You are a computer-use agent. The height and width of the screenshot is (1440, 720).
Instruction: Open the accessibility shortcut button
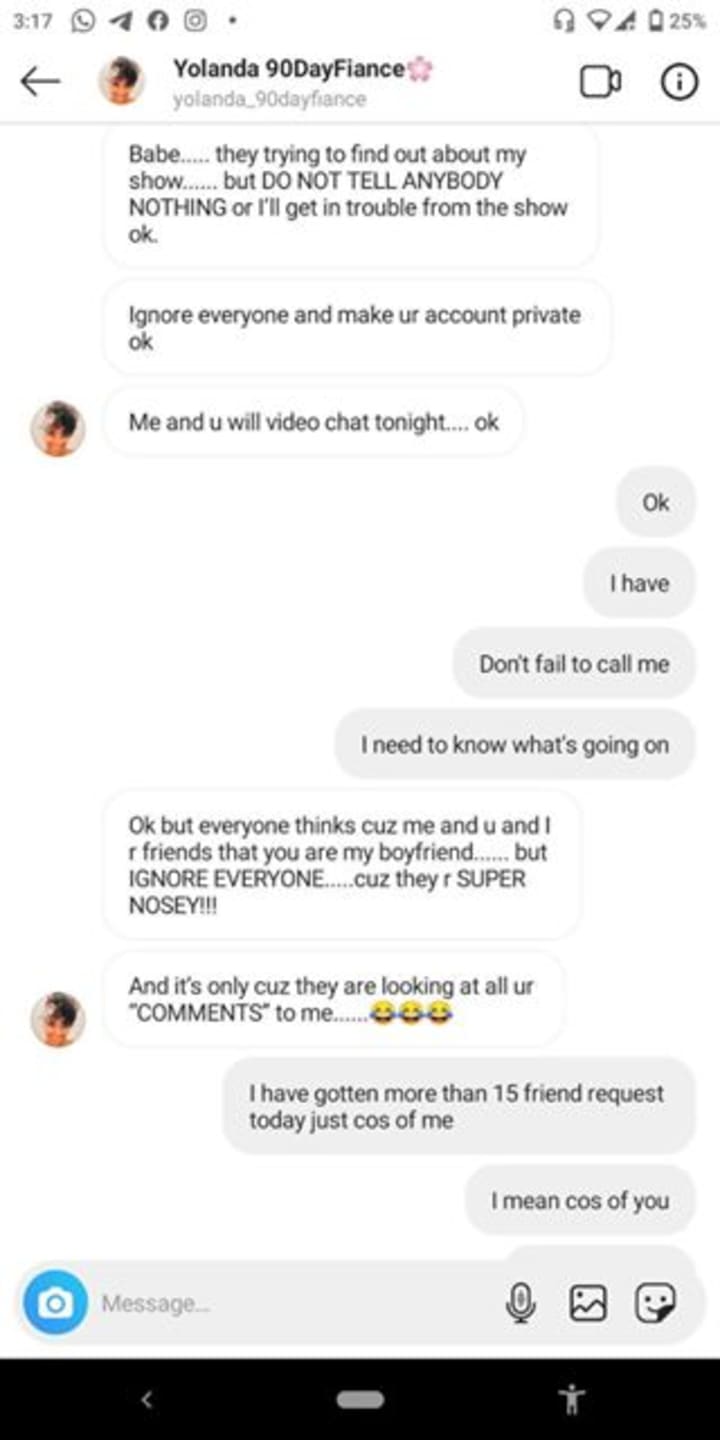point(572,1399)
